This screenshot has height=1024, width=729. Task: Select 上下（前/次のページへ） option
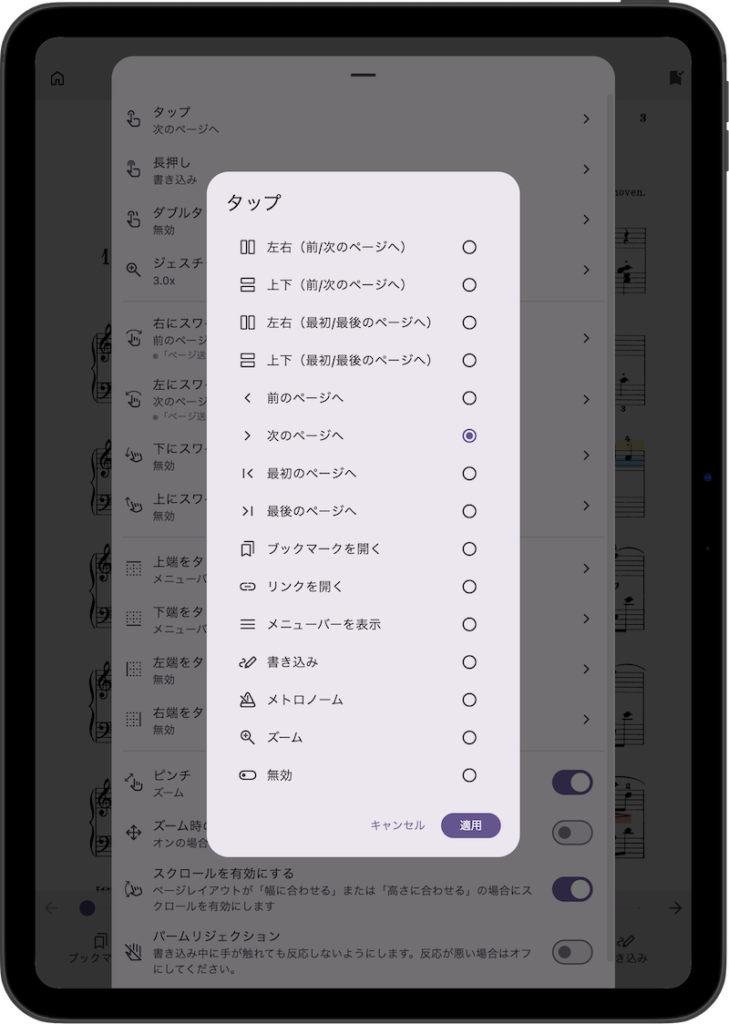469,285
